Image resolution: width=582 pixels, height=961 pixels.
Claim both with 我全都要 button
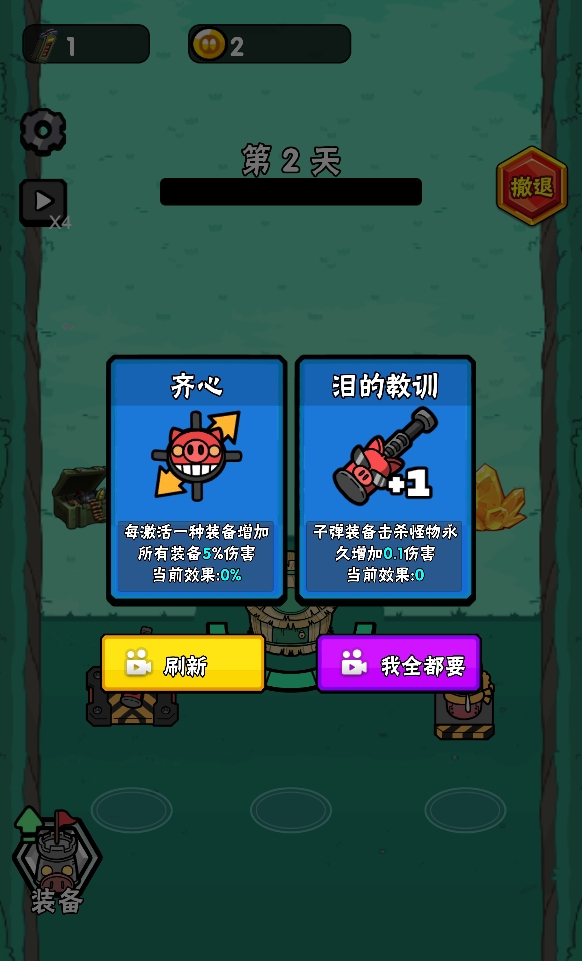click(399, 664)
